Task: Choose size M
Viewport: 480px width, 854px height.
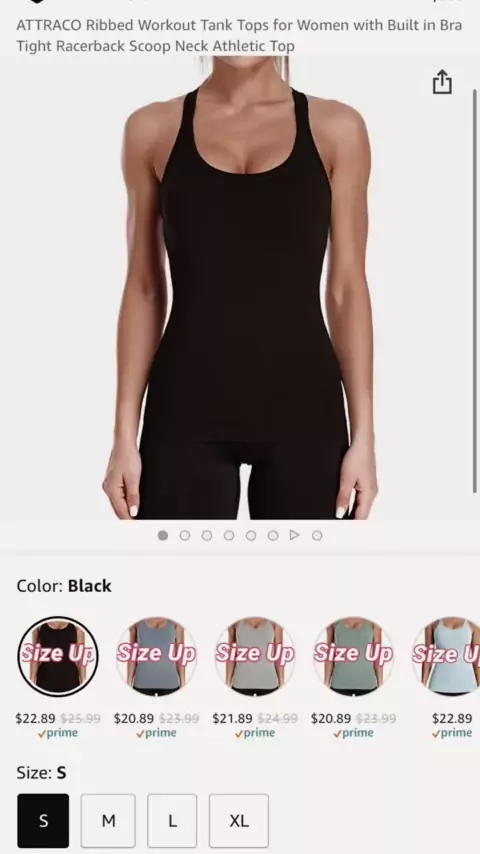Action: (x=108, y=820)
